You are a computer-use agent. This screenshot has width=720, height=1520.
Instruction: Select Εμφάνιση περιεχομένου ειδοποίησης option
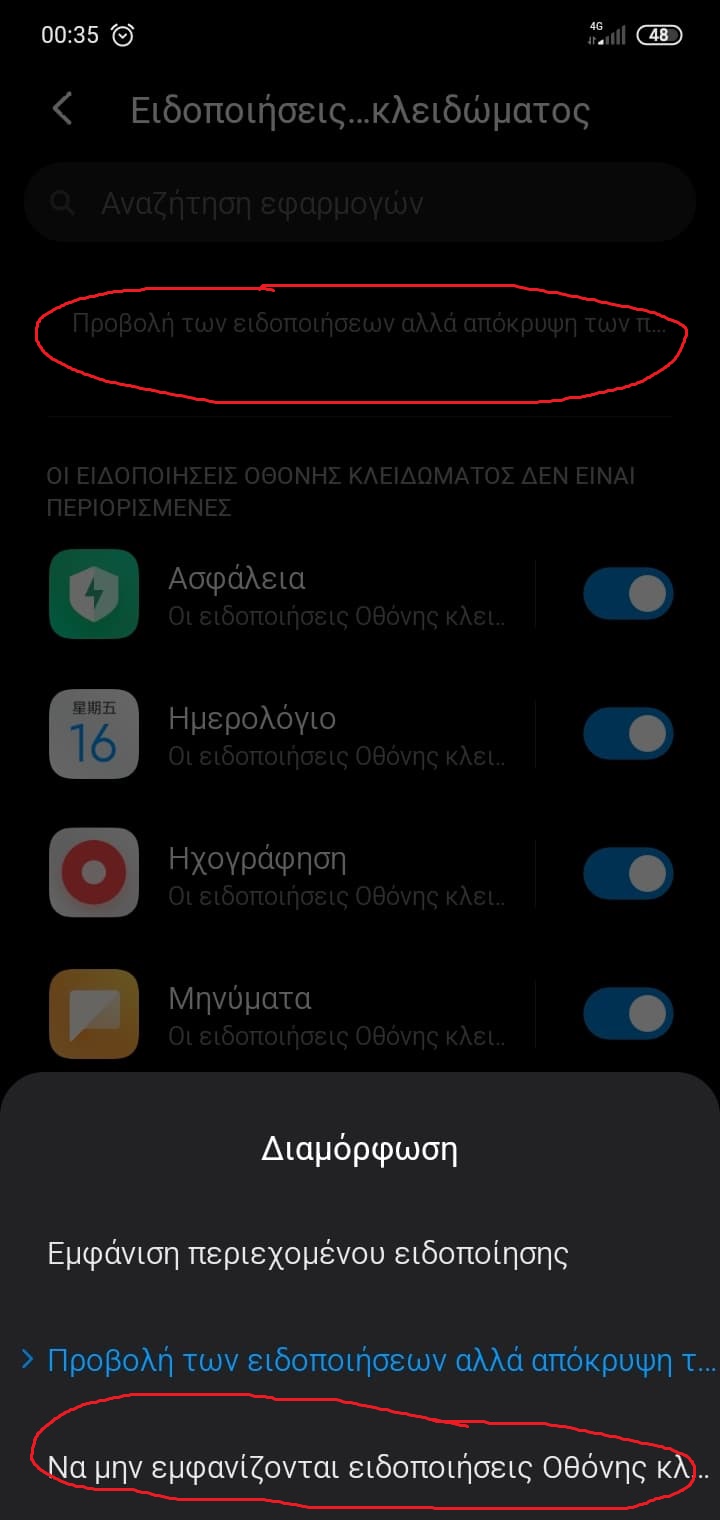click(308, 1253)
